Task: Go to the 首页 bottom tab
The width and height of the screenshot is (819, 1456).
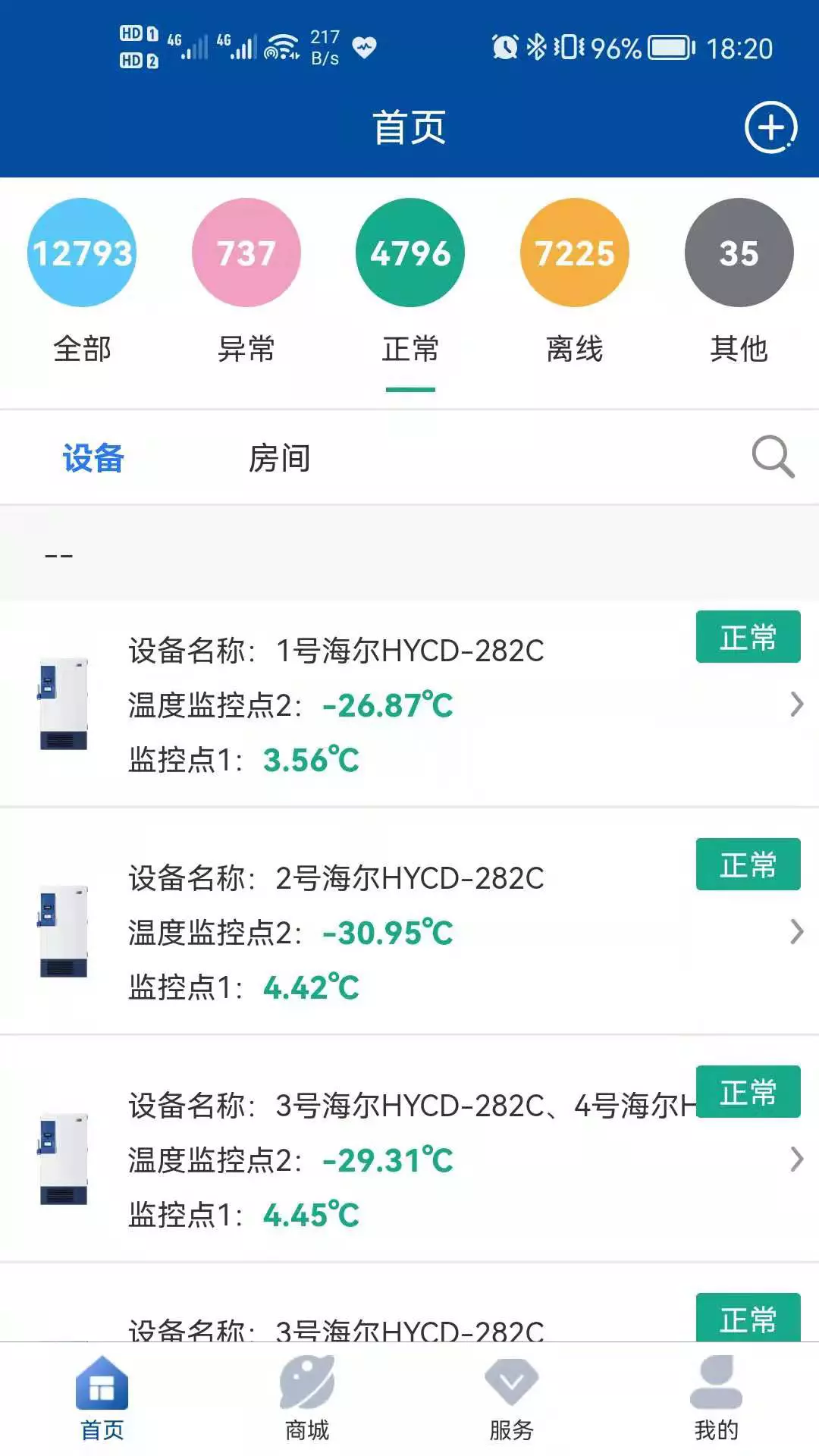Action: point(102,1399)
